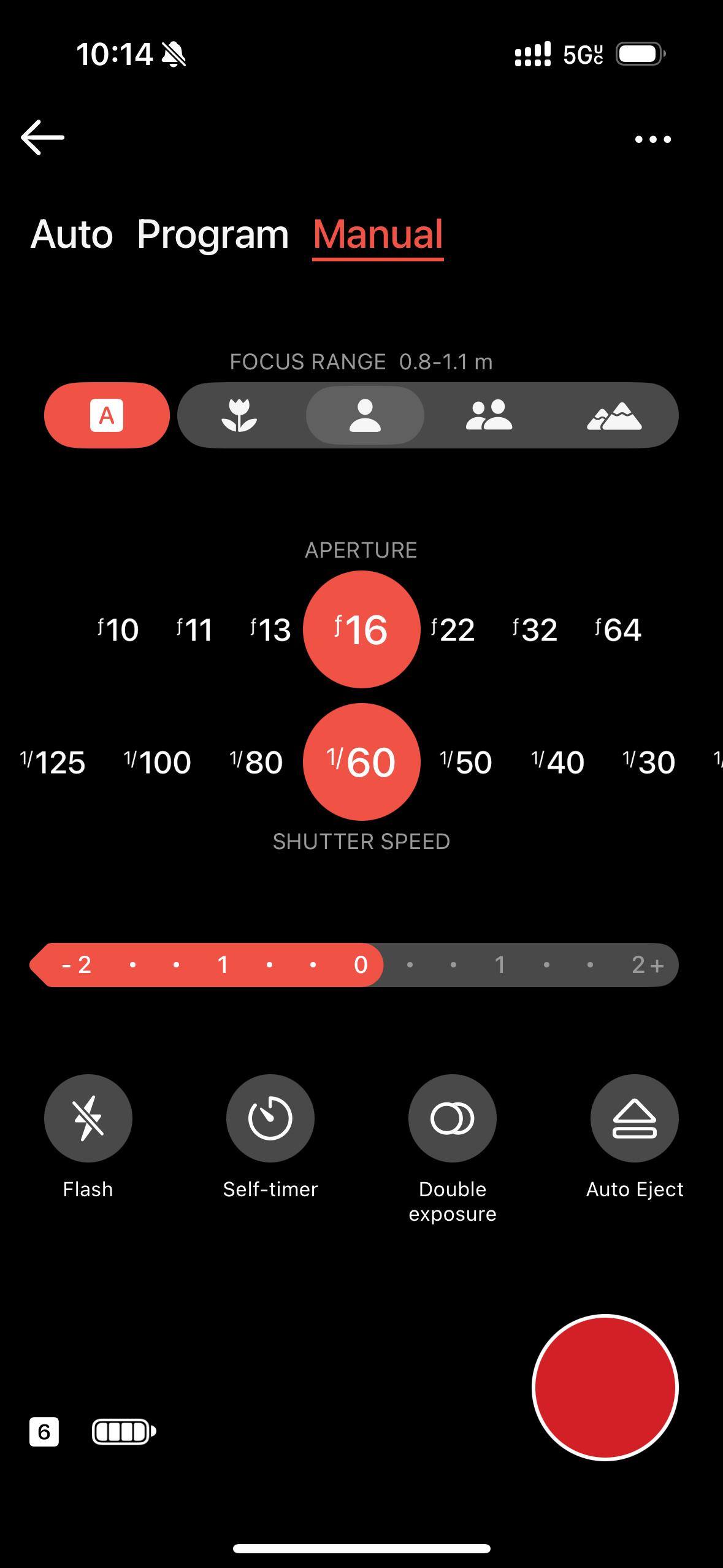Set shutter speed to 1/50
Viewport: 723px width, 1568px height.
point(466,762)
